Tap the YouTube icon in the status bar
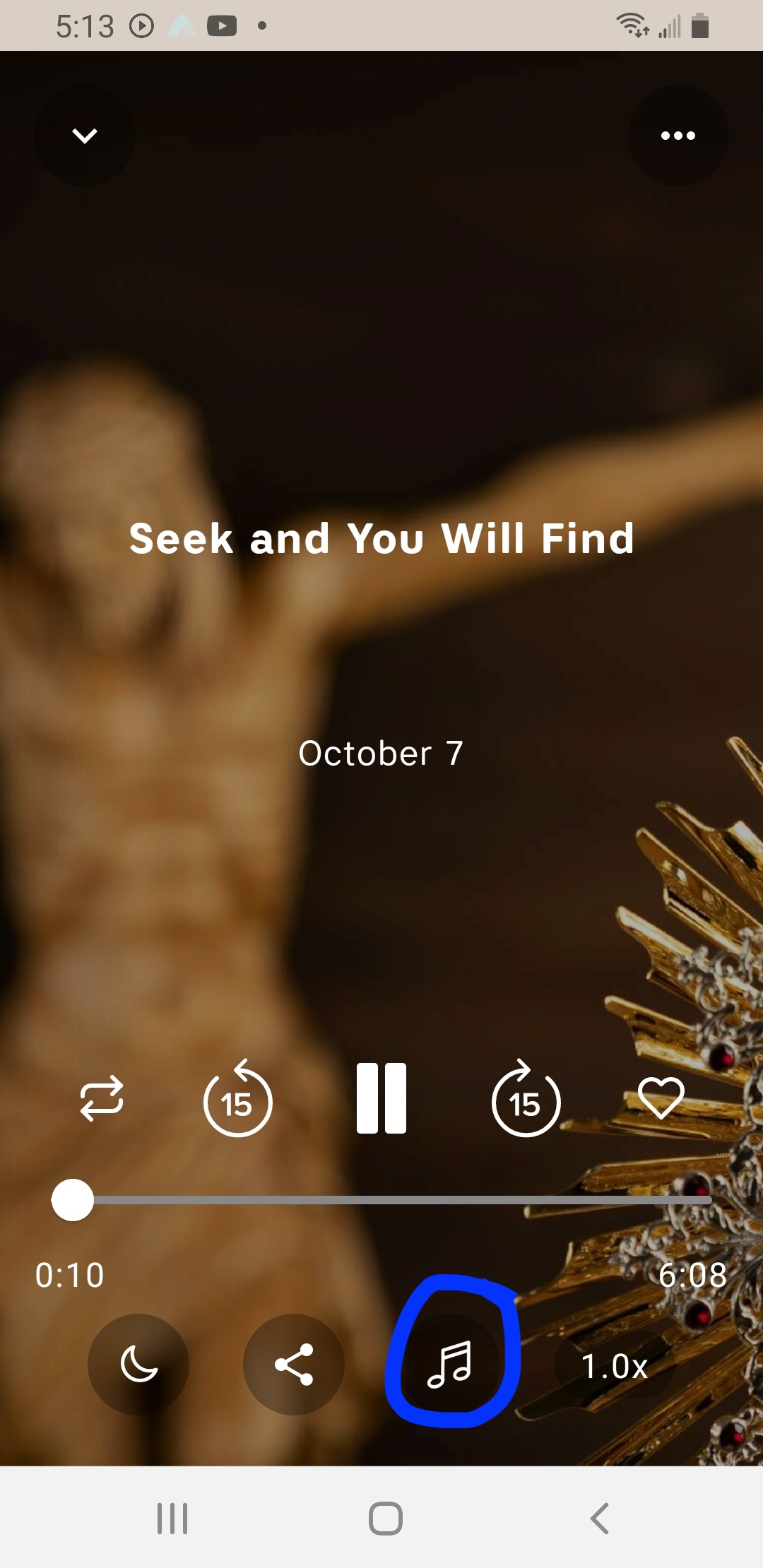Viewport: 763px width, 1568px height. (223, 25)
